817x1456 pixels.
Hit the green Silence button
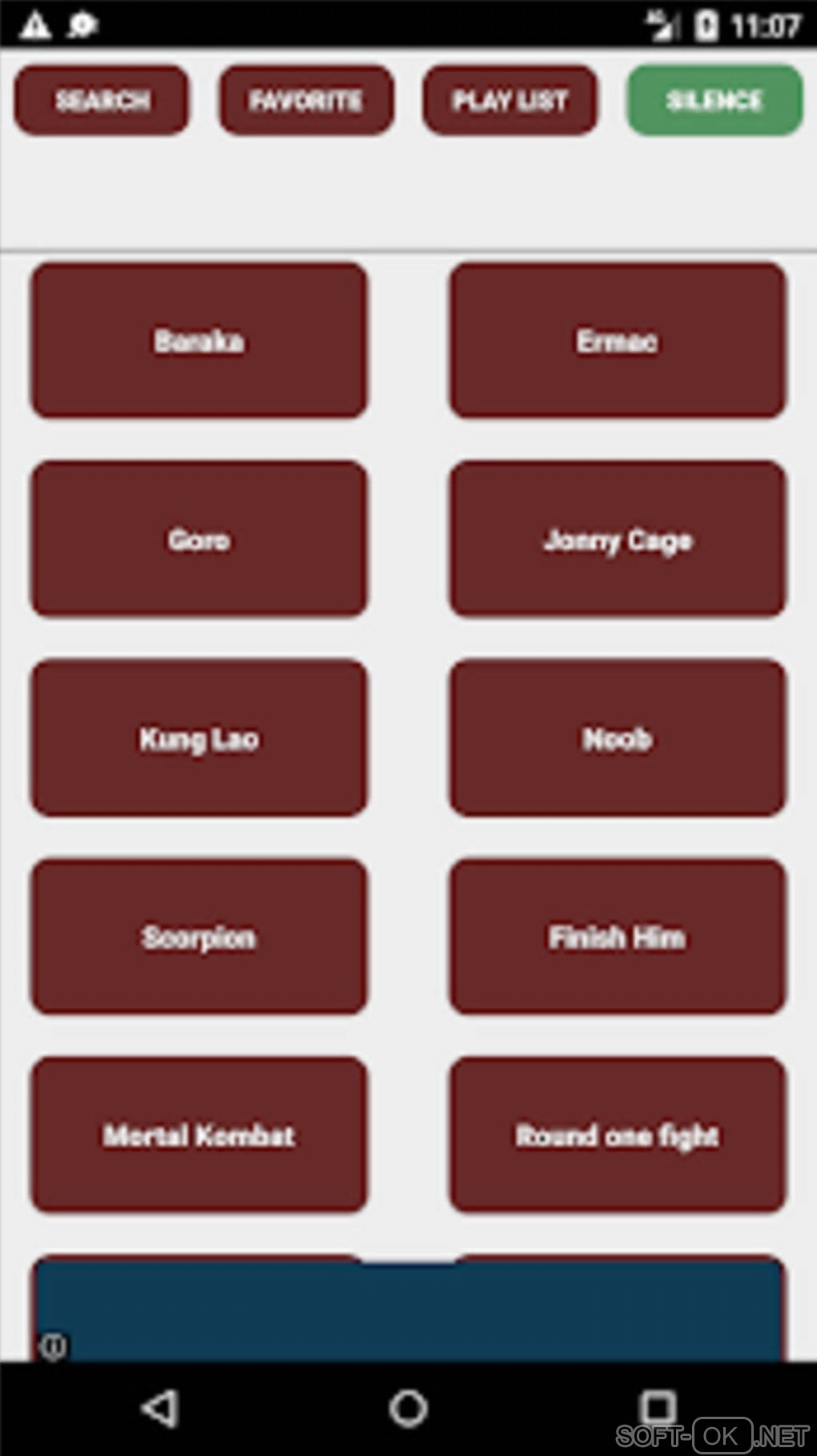pos(714,100)
